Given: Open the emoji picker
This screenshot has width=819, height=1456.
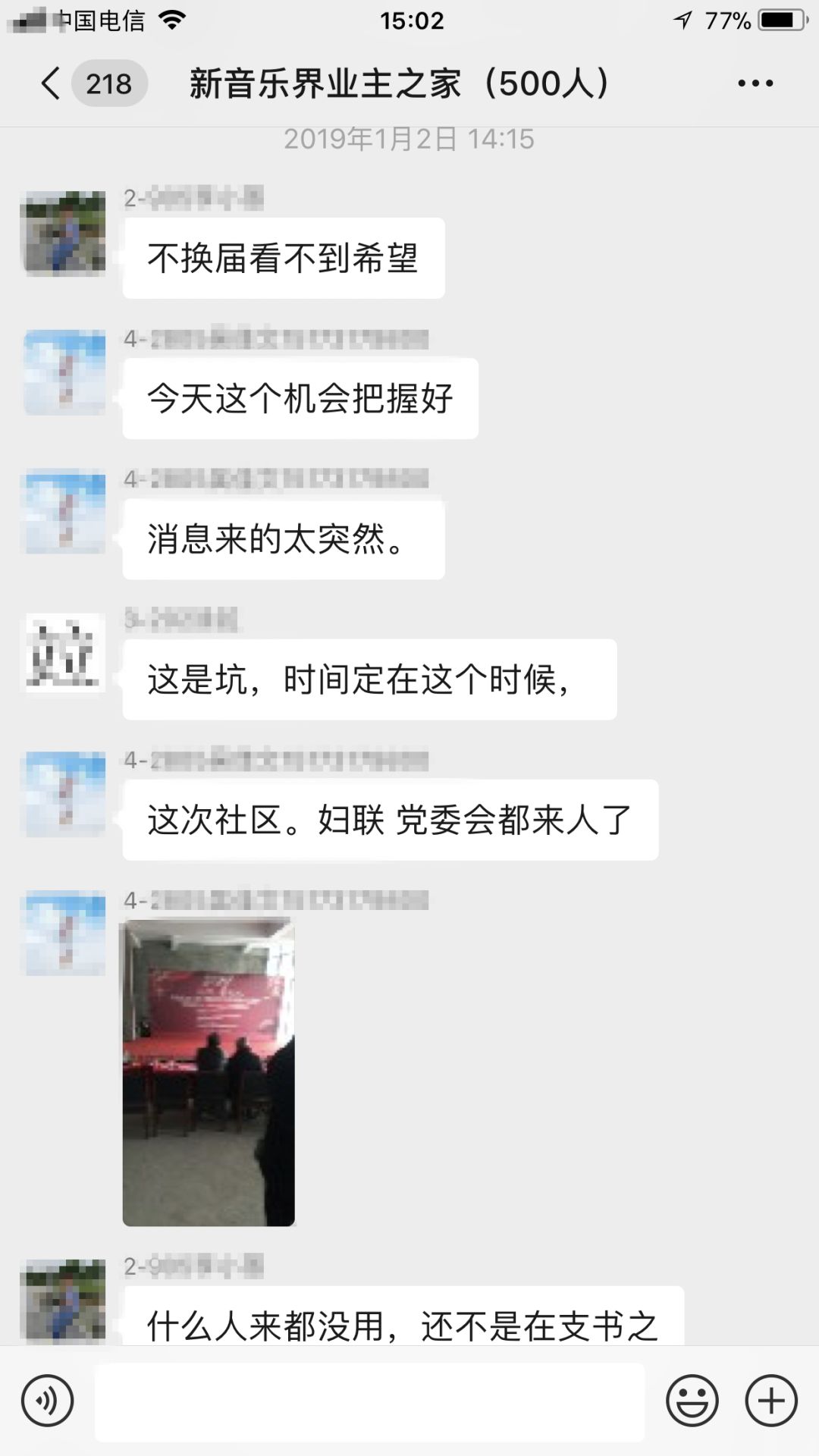Looking at the screenshot, I should pos(692,1401).
